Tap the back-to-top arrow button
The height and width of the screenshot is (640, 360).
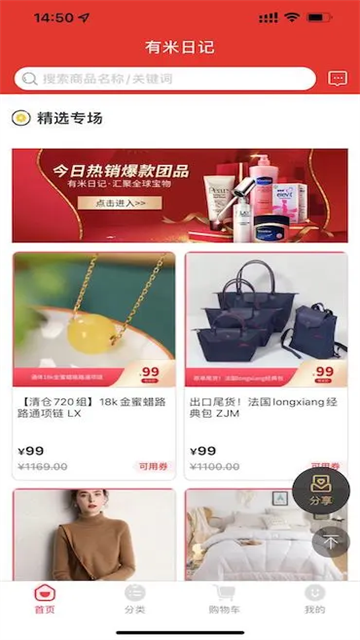coord(331,542)
